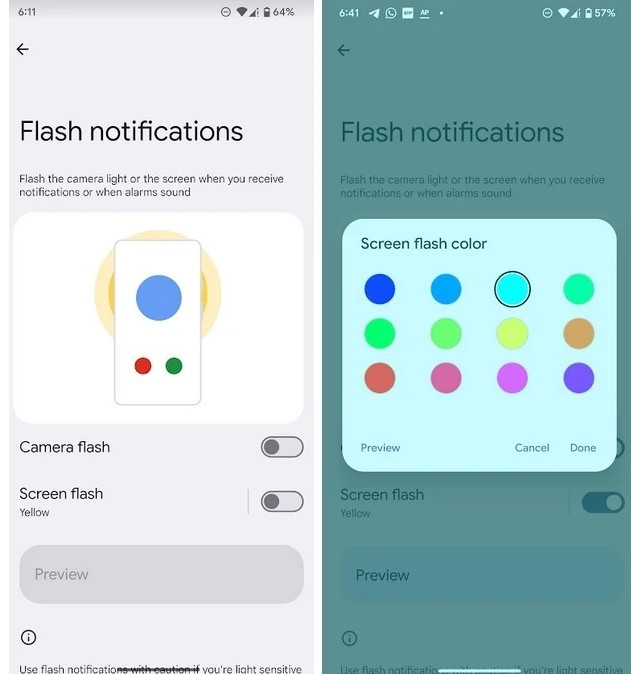Screen dimensions: 640x674
Task: Choose the pink color swatch
Action: point(446,378)
